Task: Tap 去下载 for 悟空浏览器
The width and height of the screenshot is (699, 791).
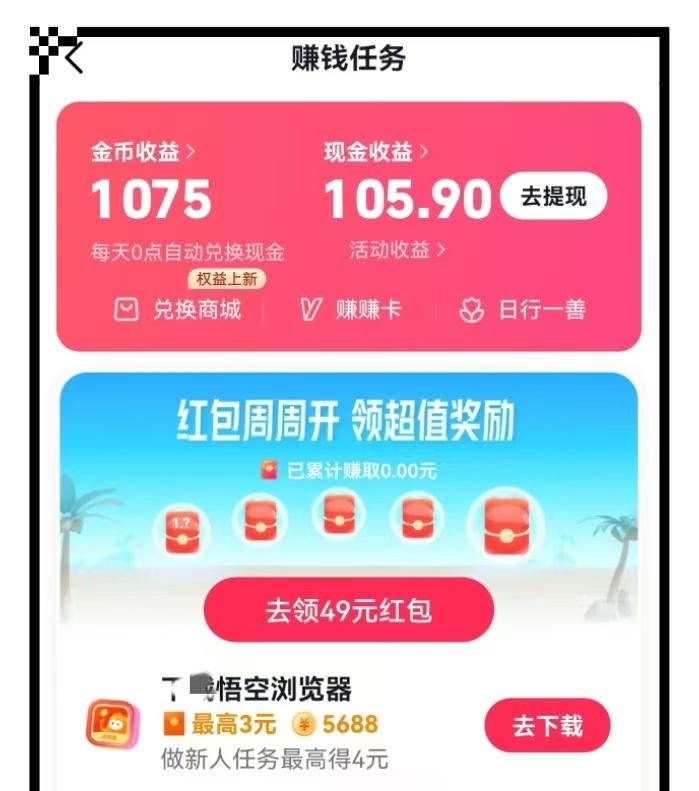Action: click(547, 725)
